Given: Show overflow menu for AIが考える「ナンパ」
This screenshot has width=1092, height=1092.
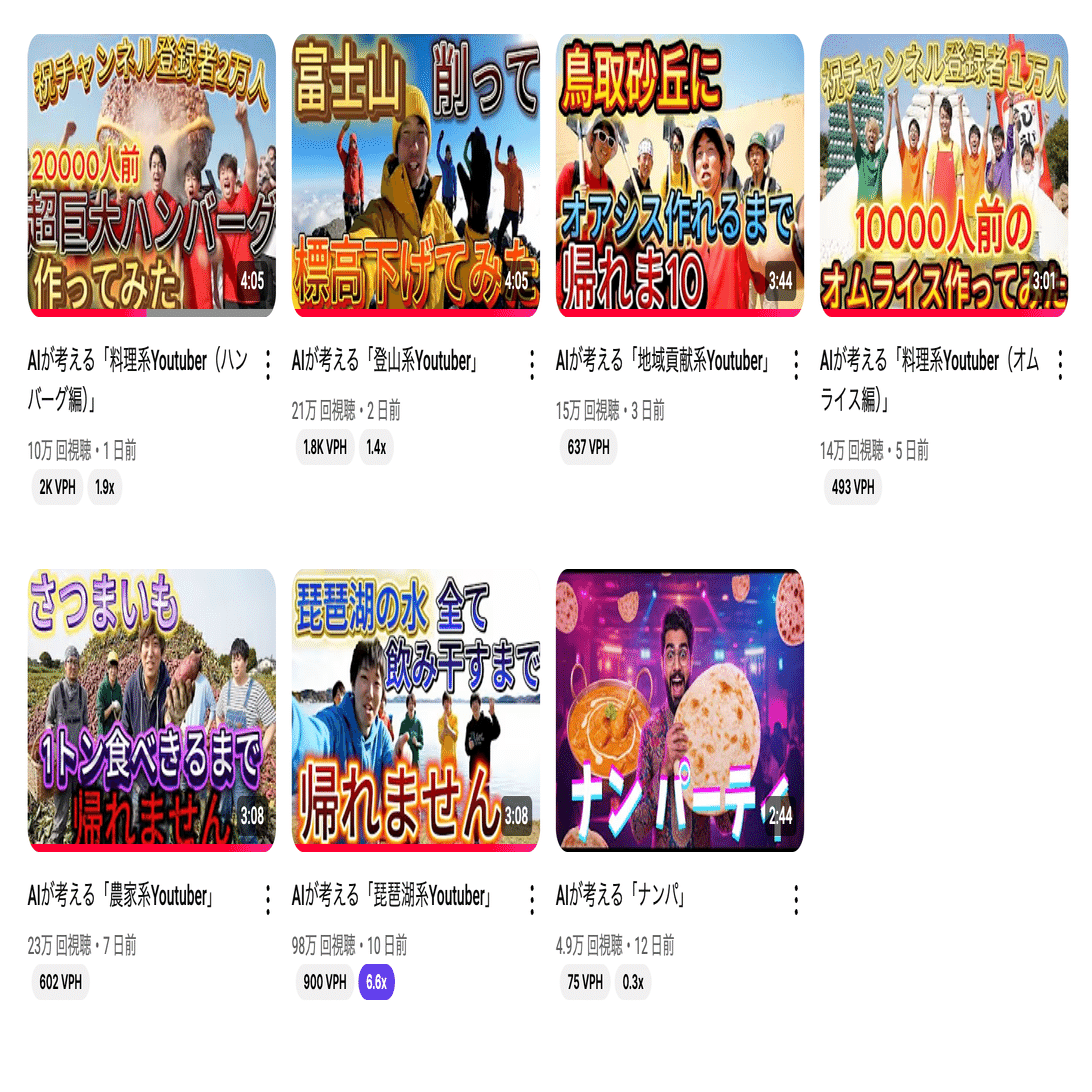Looking at the screenshot, I should (x=796, y=901).
